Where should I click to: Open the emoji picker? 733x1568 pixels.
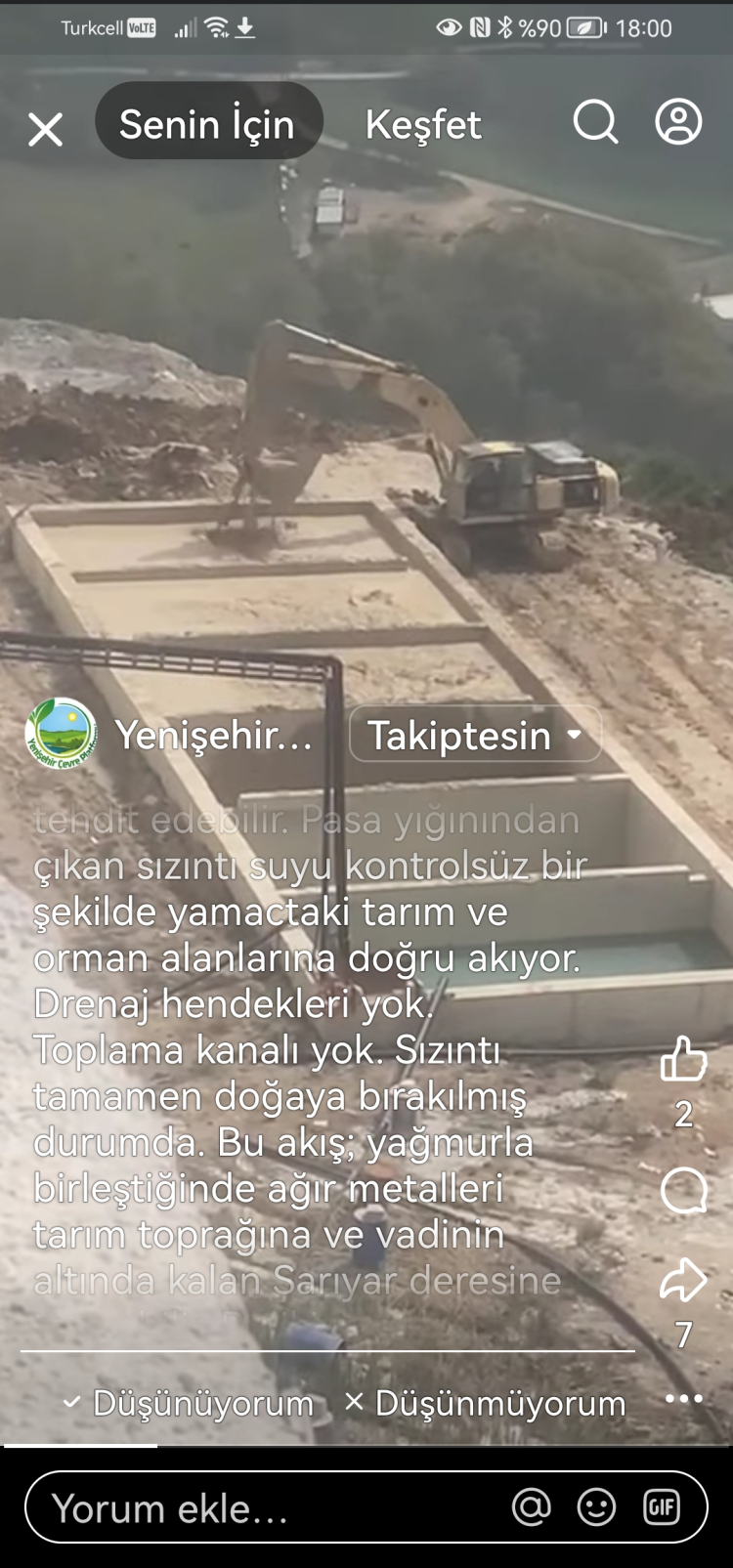596,1507
